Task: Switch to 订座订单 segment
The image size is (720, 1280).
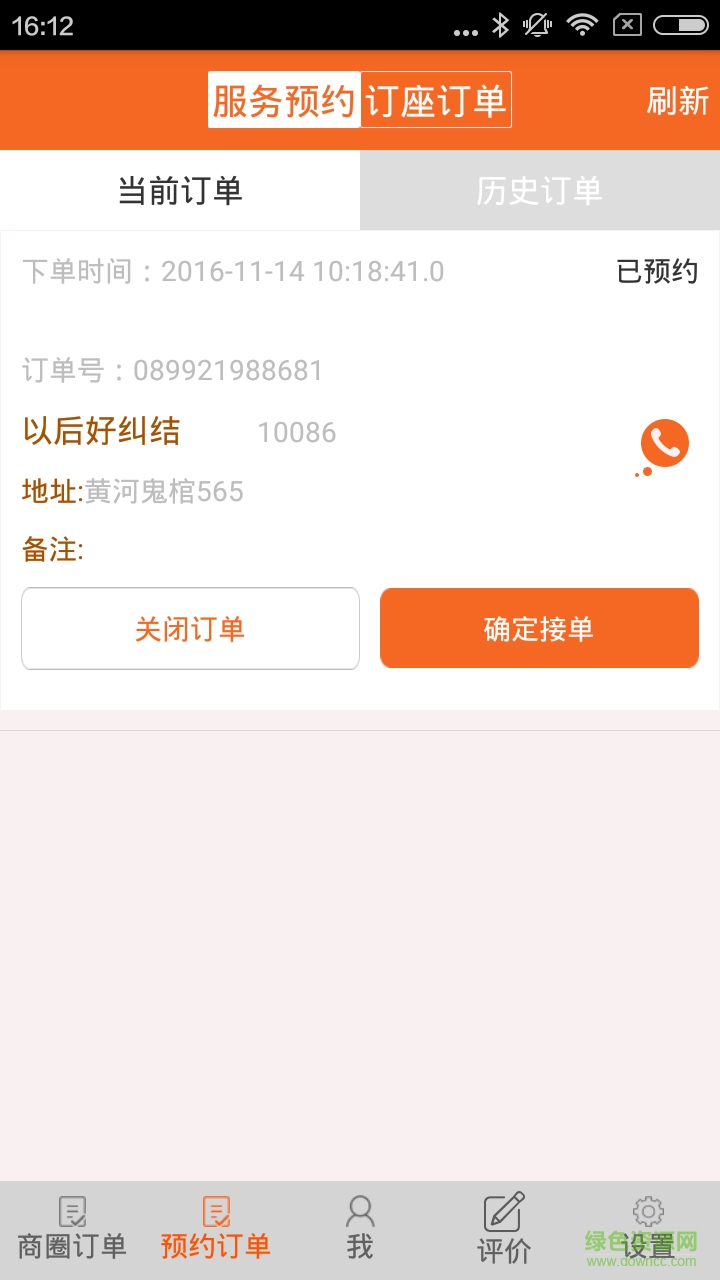Action: pyautogui.click(x=436, y=100)
